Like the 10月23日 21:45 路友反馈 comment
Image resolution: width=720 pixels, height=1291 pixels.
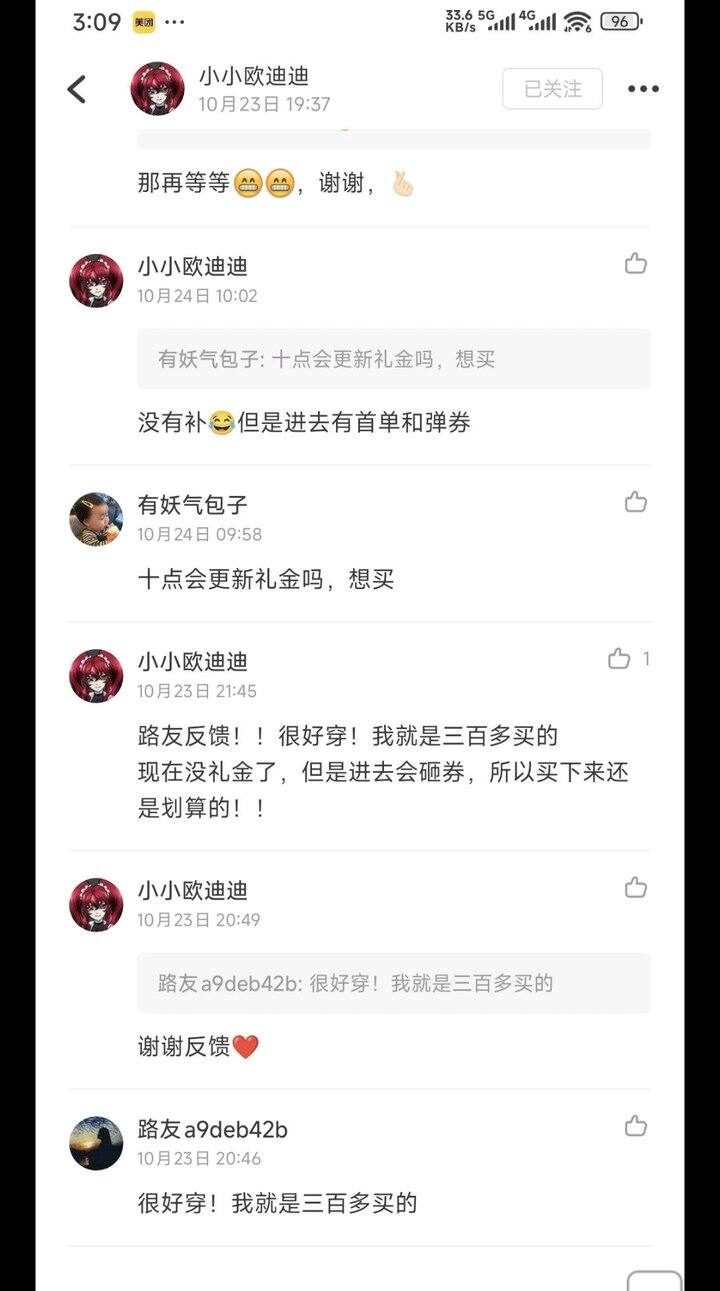click(x=620, y=659)
